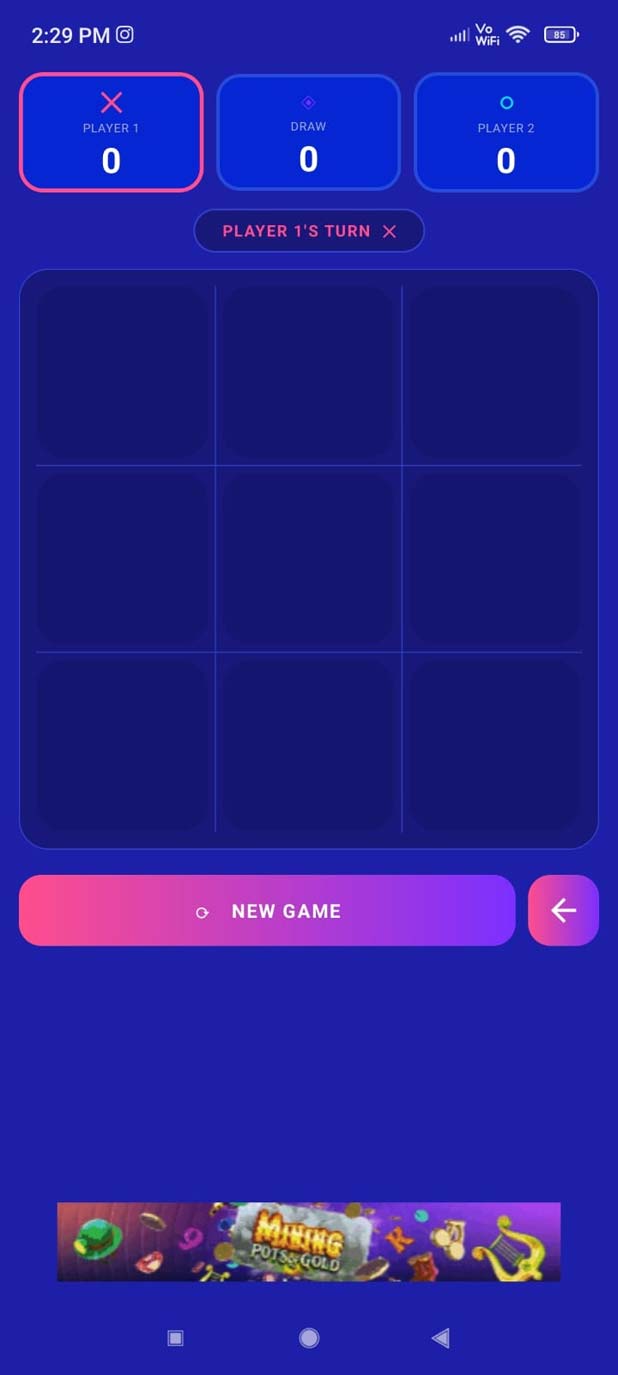This screenshot has width=618, height=1375.
Task: Open the Mining Pots of Gold ad banner
Action: pos(308,1241)
